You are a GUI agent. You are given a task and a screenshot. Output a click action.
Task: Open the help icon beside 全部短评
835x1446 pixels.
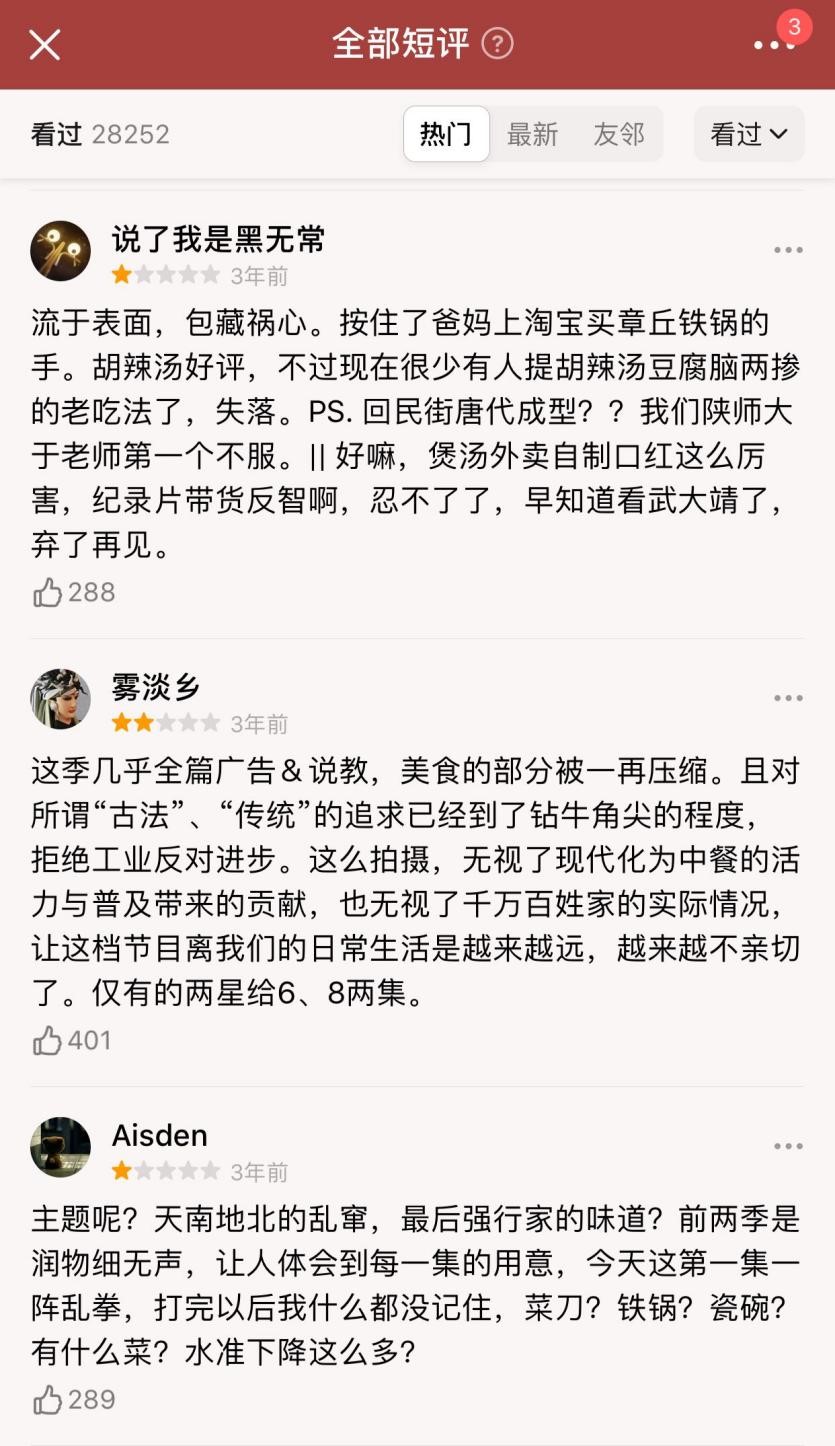[x=497, y=44]
